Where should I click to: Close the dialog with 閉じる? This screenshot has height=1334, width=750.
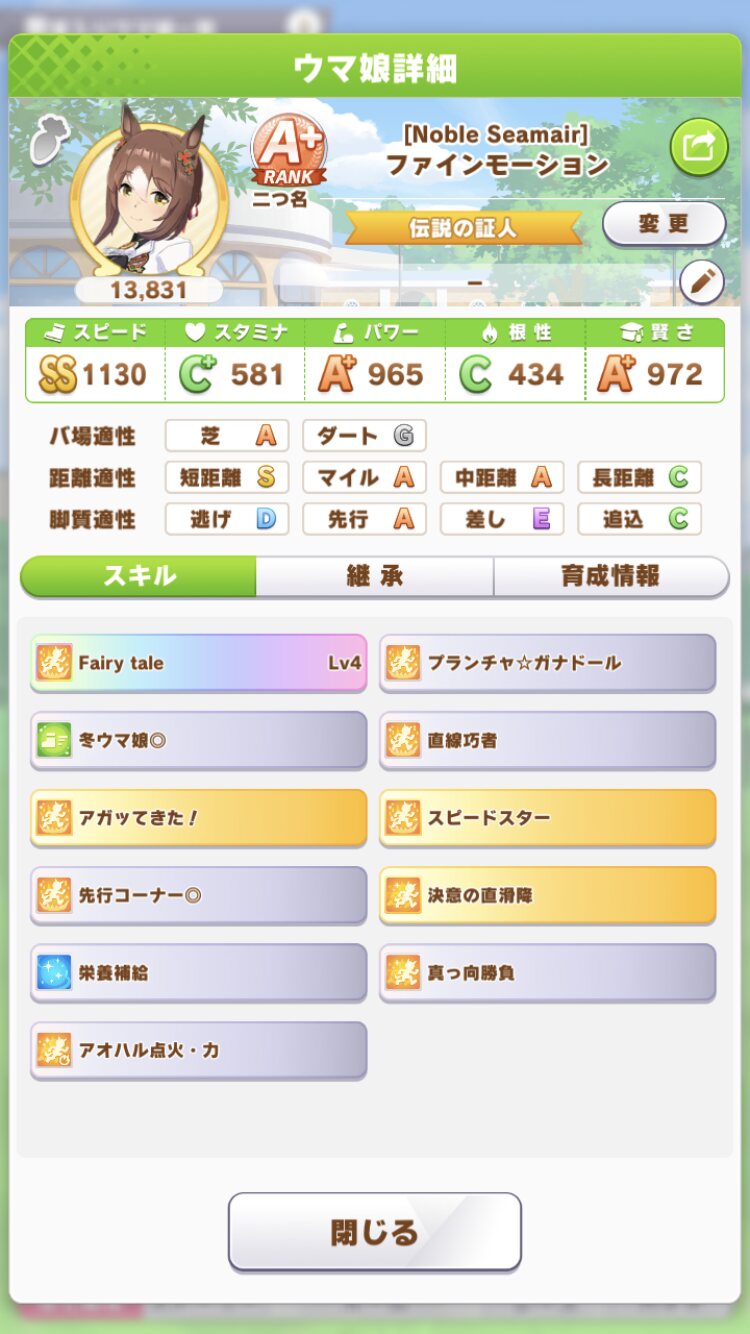pyautogui.click(x=374, y=1232)
